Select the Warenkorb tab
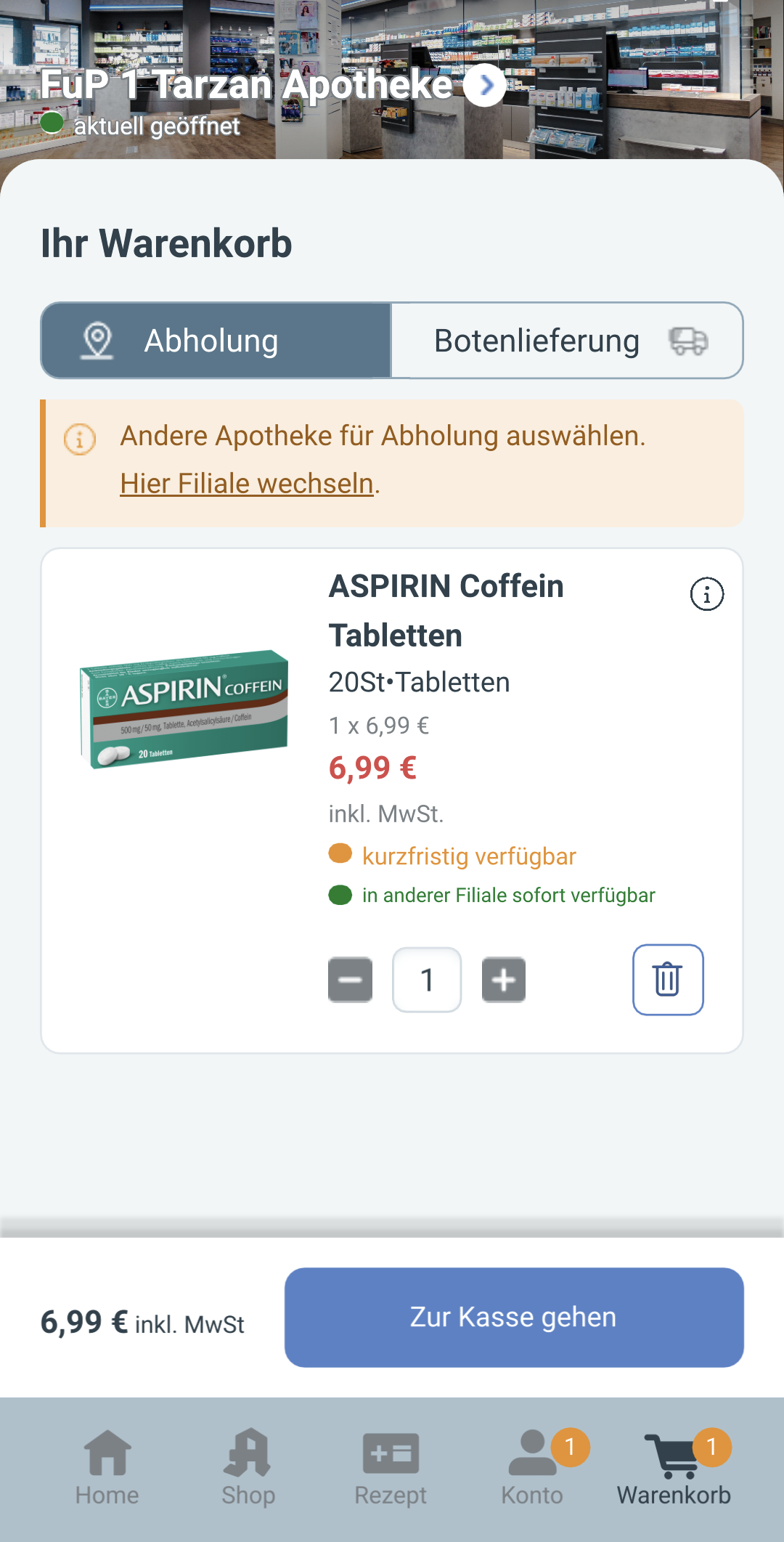 tap(674, 1468)
